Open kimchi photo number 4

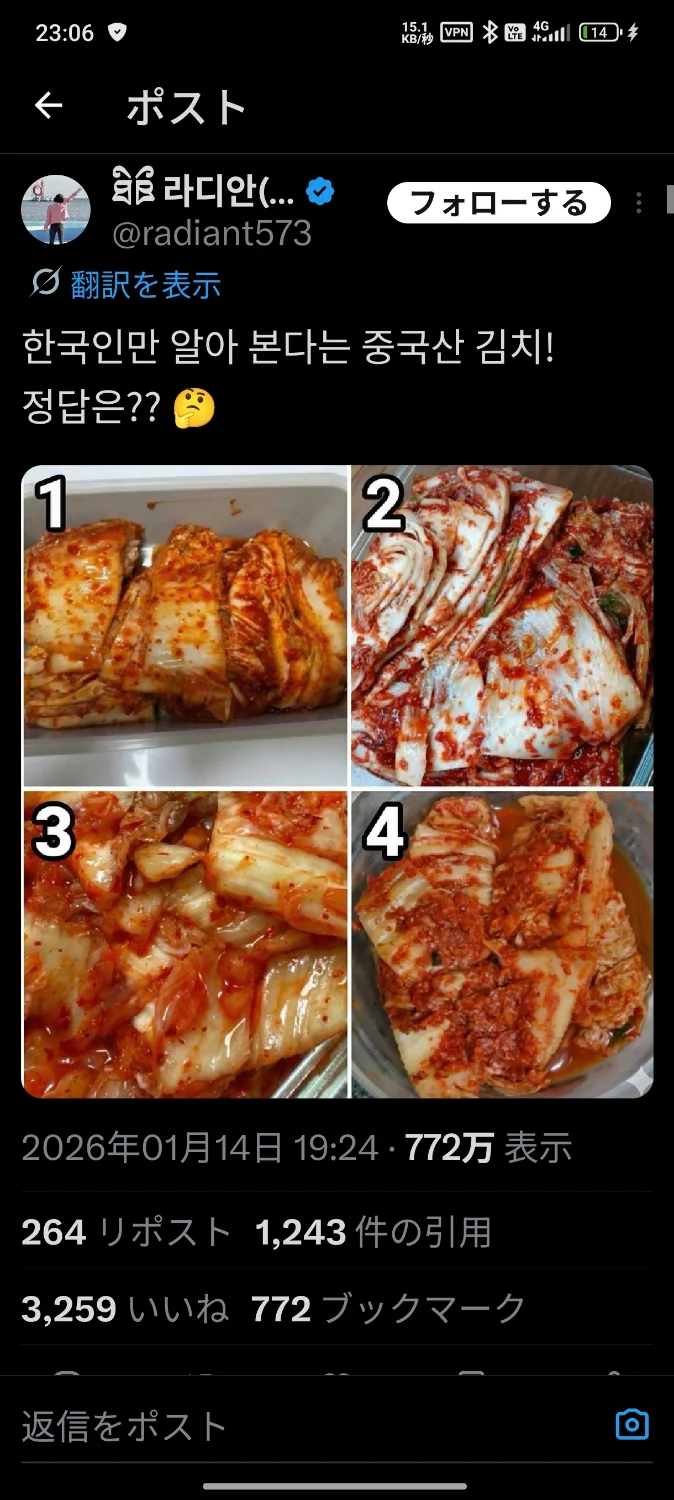click(x=502, y=944)
